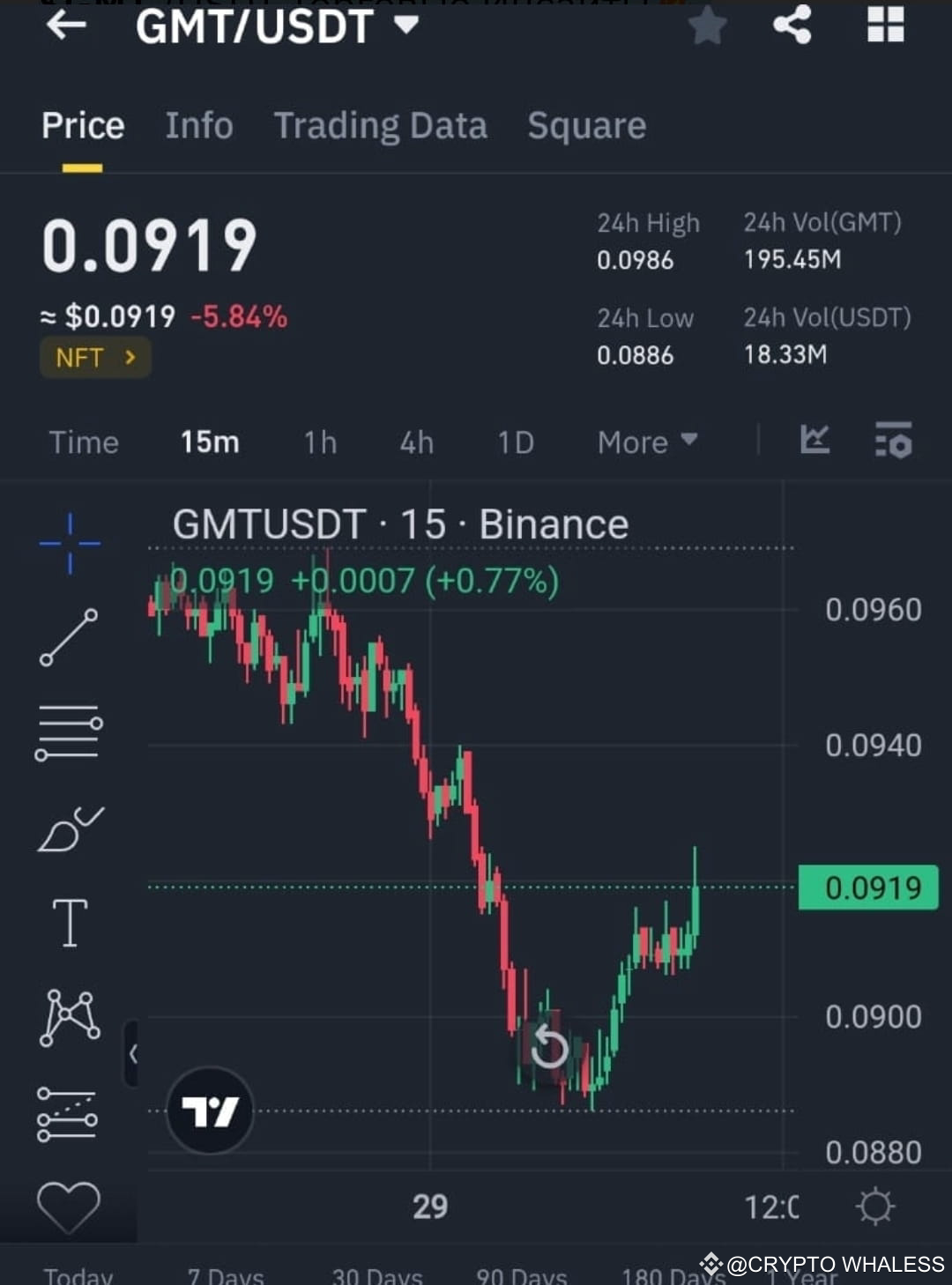
Task: Open the parallel channel drawing tool
Action: click(69, 1113)
